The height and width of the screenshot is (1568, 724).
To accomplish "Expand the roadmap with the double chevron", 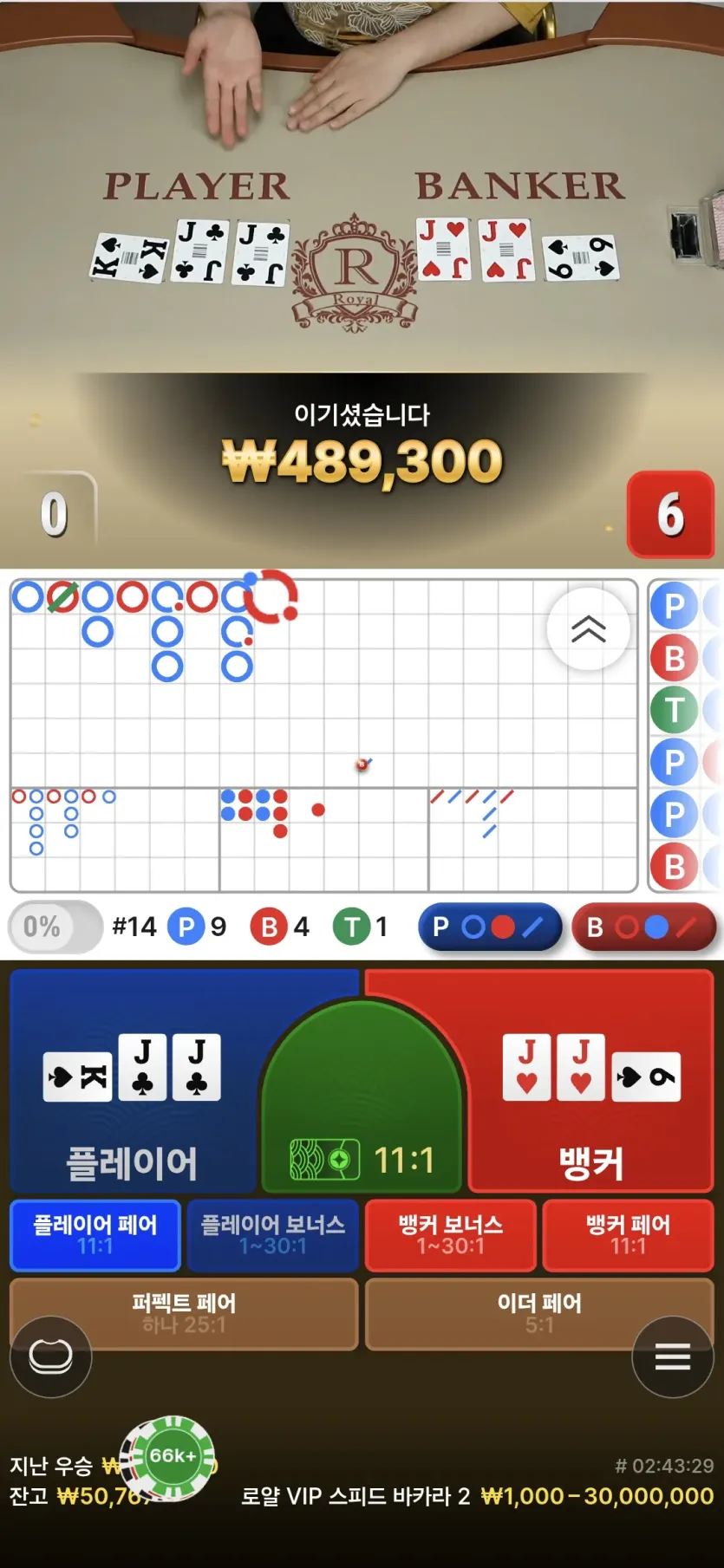I will point(589,628).
